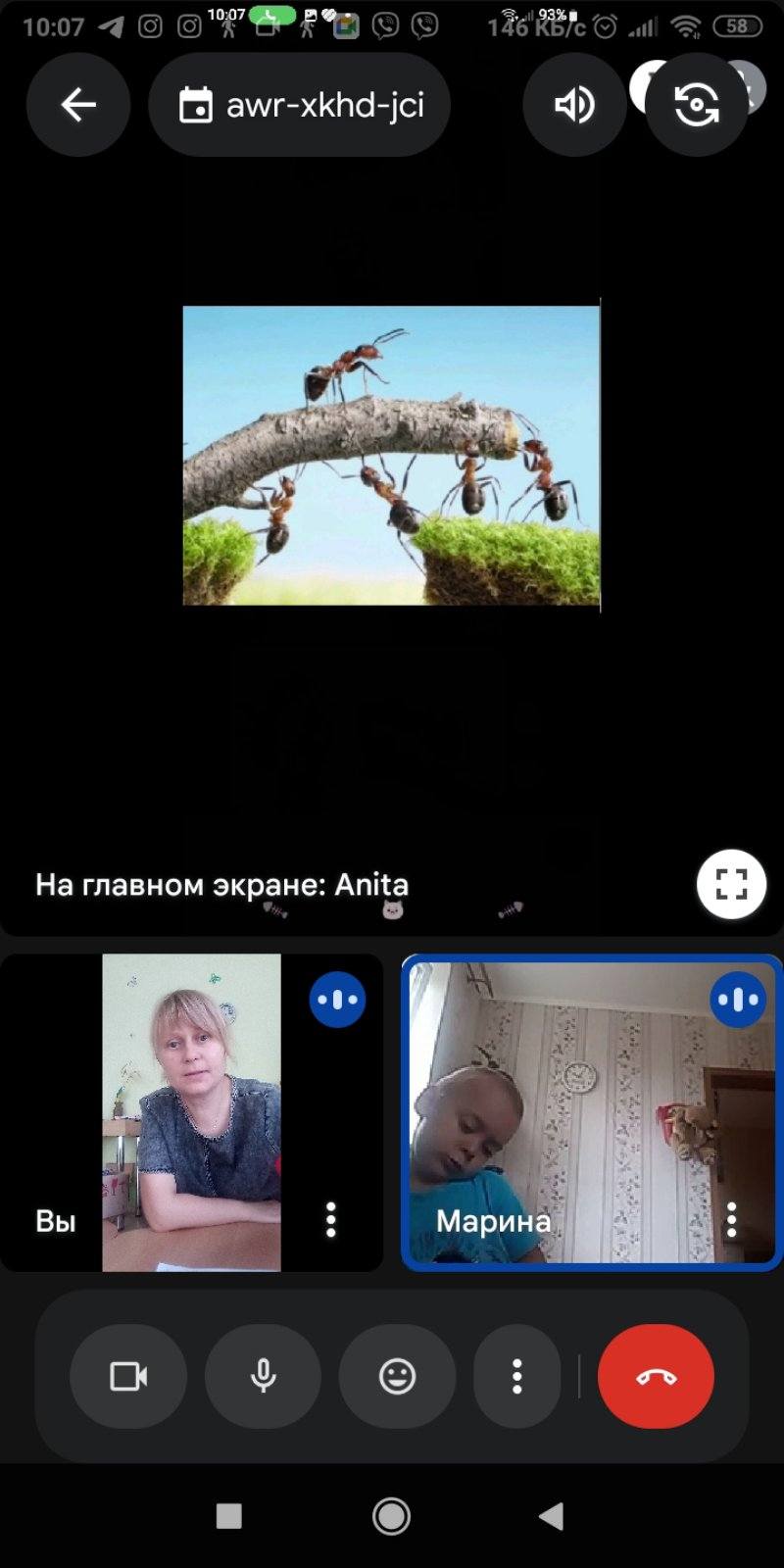Change the audio output speaker
Viewport: 784px width, 1568px height.
point(574,105)
